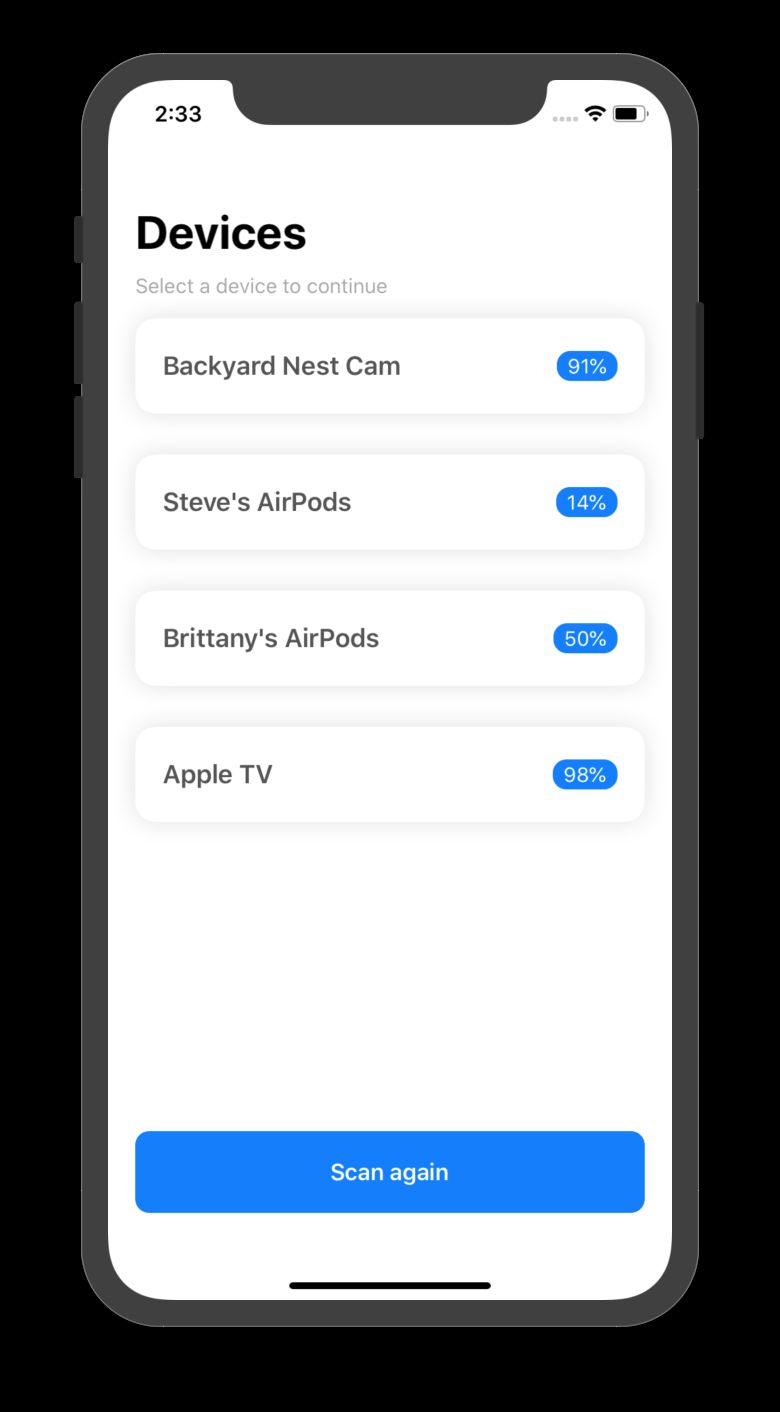Tap the Scan again button
Screen dimensions: 780x1412
coord(389,1172)
